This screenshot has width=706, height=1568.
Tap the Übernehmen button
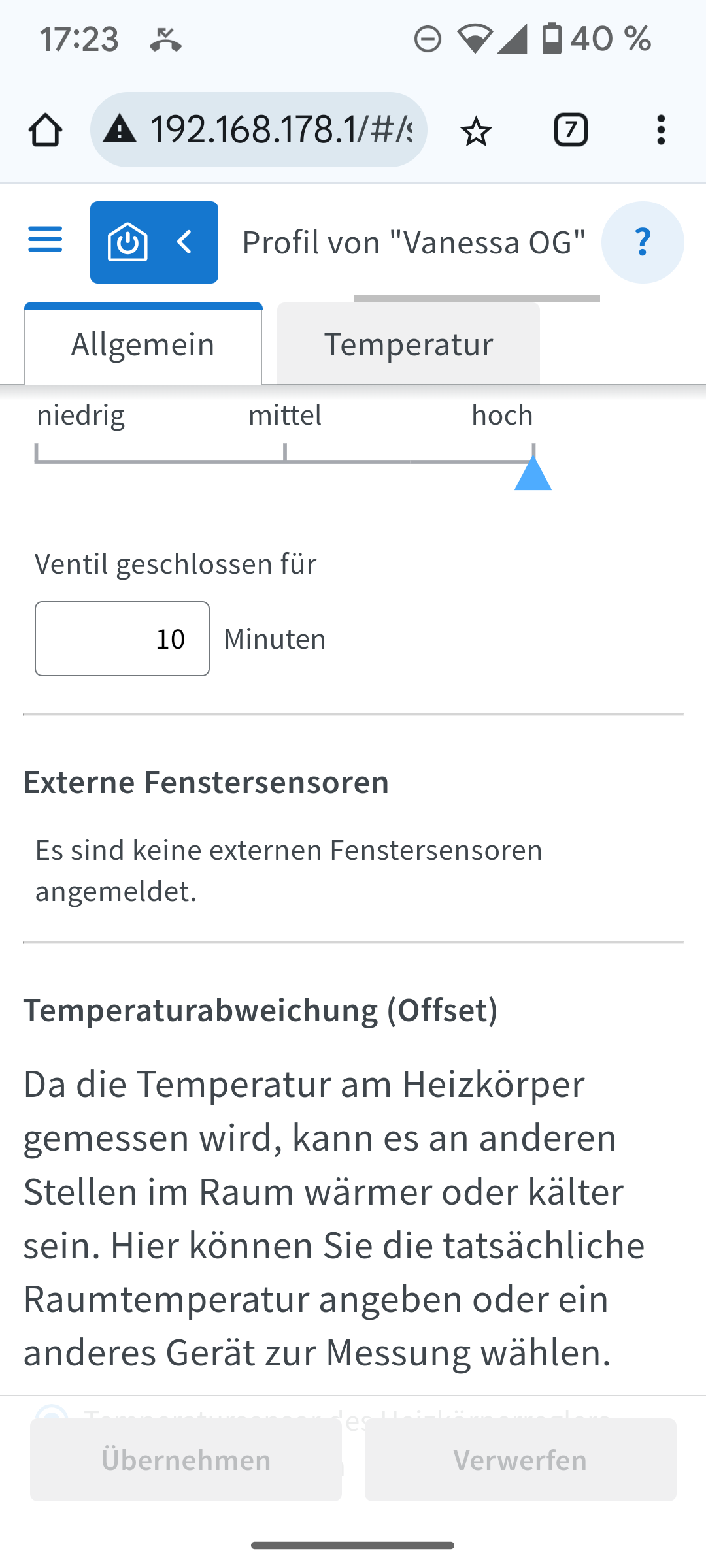tap(186, 1460)
